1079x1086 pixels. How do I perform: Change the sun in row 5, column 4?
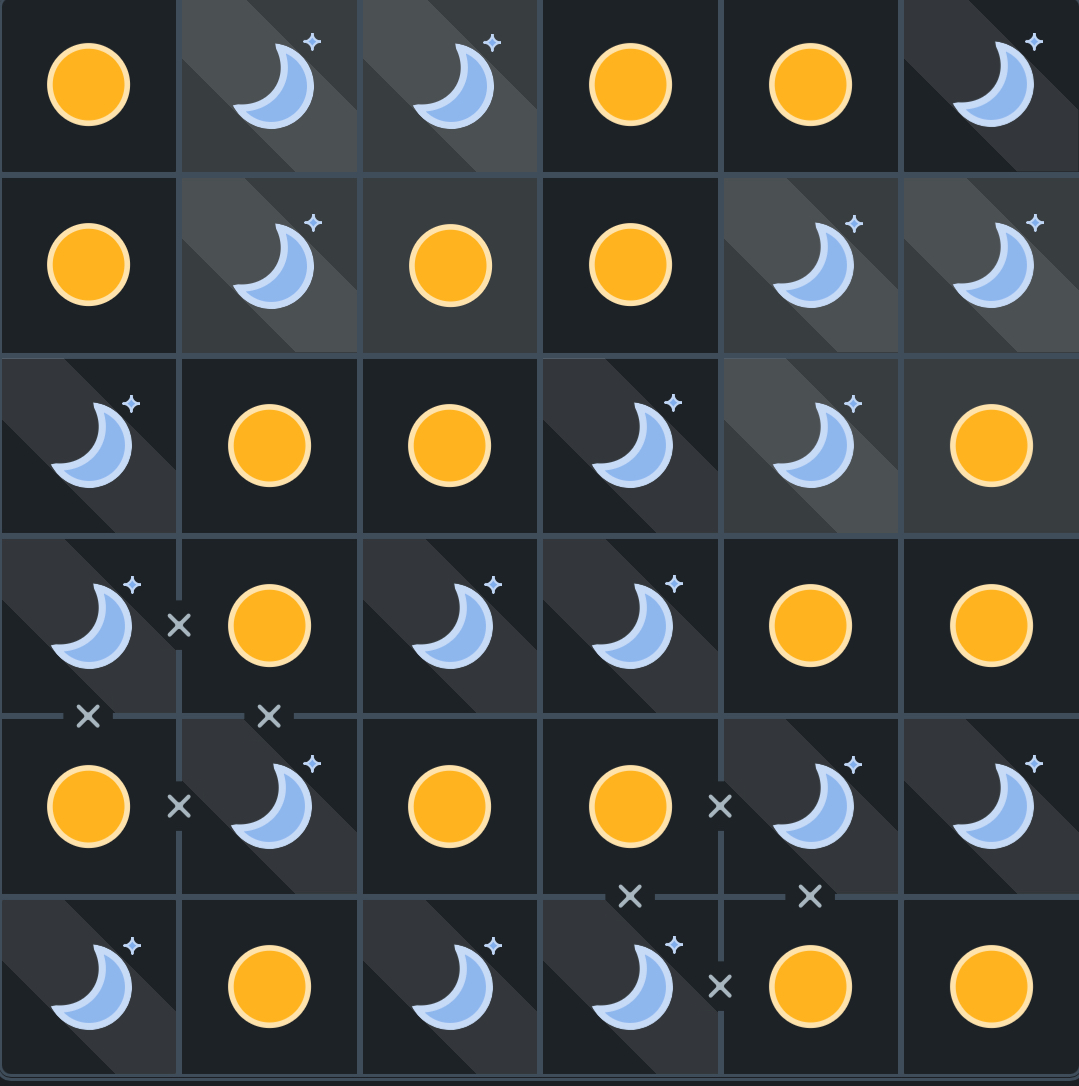coord(630,806)
